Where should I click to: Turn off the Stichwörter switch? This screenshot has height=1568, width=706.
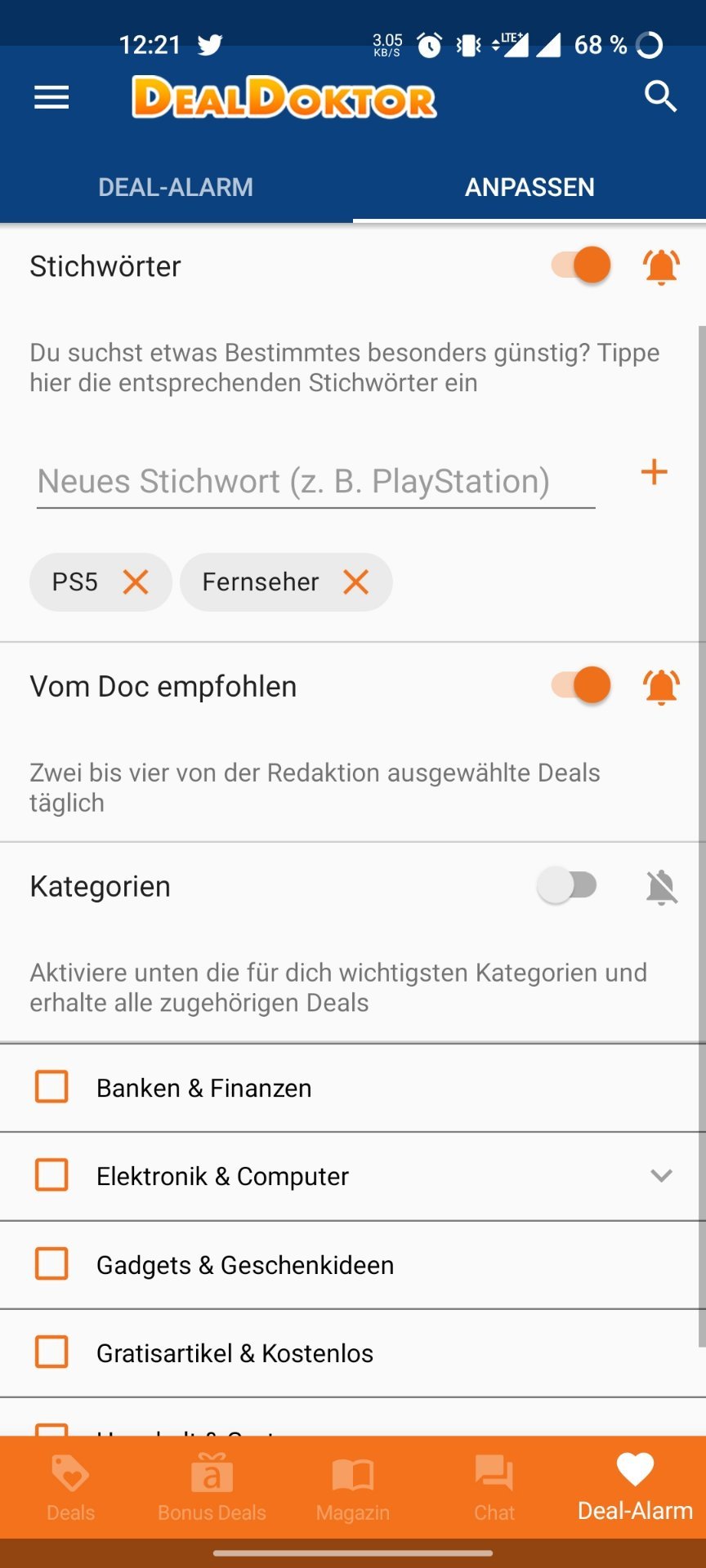click(x=581, y=265)
